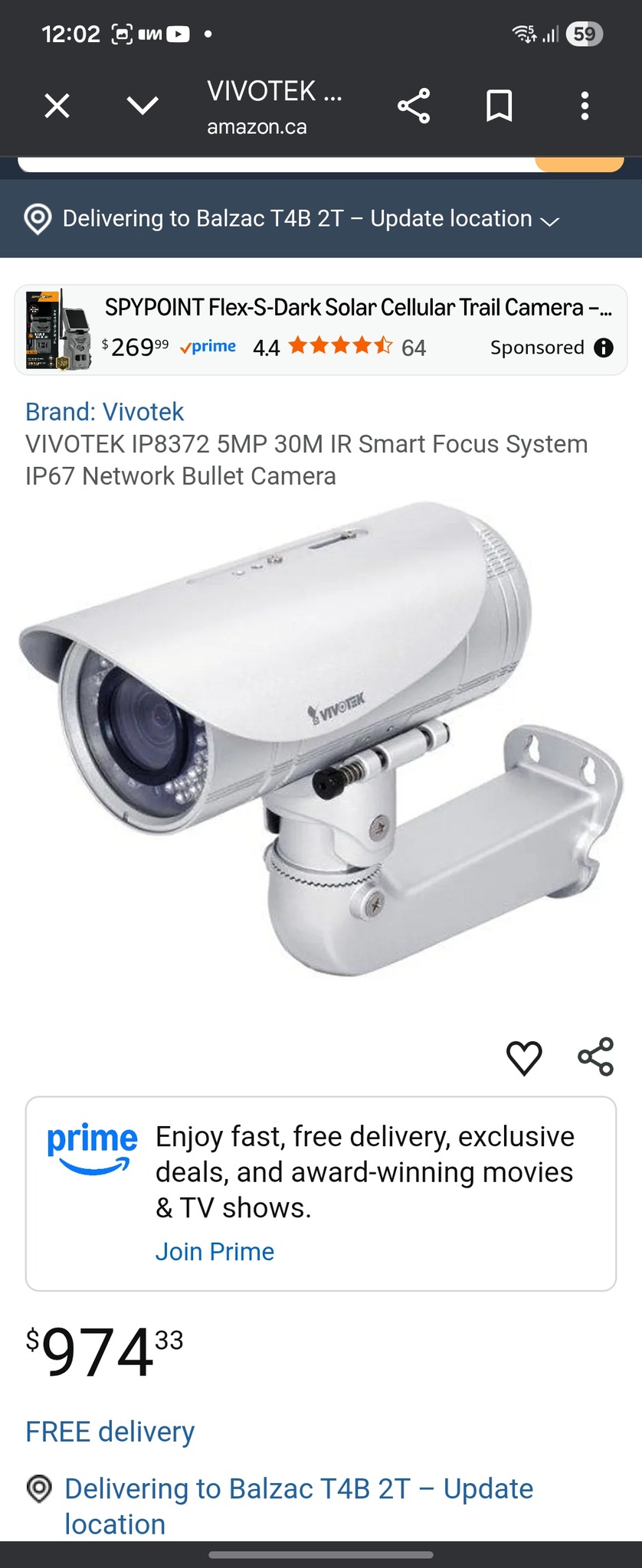View sponsored ad info icon
This screenshot has height=1568, width=642.
pos(604,348)
